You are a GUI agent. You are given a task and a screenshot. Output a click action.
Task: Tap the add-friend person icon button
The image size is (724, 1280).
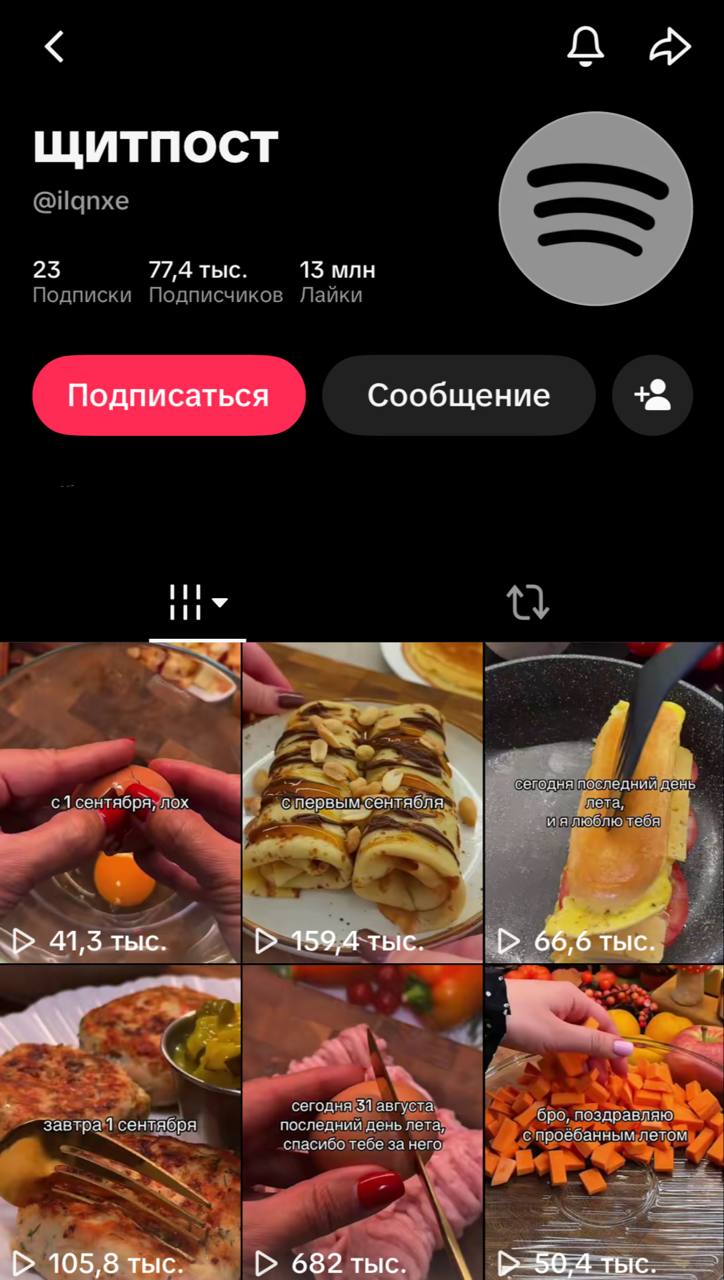coord(652,395)
